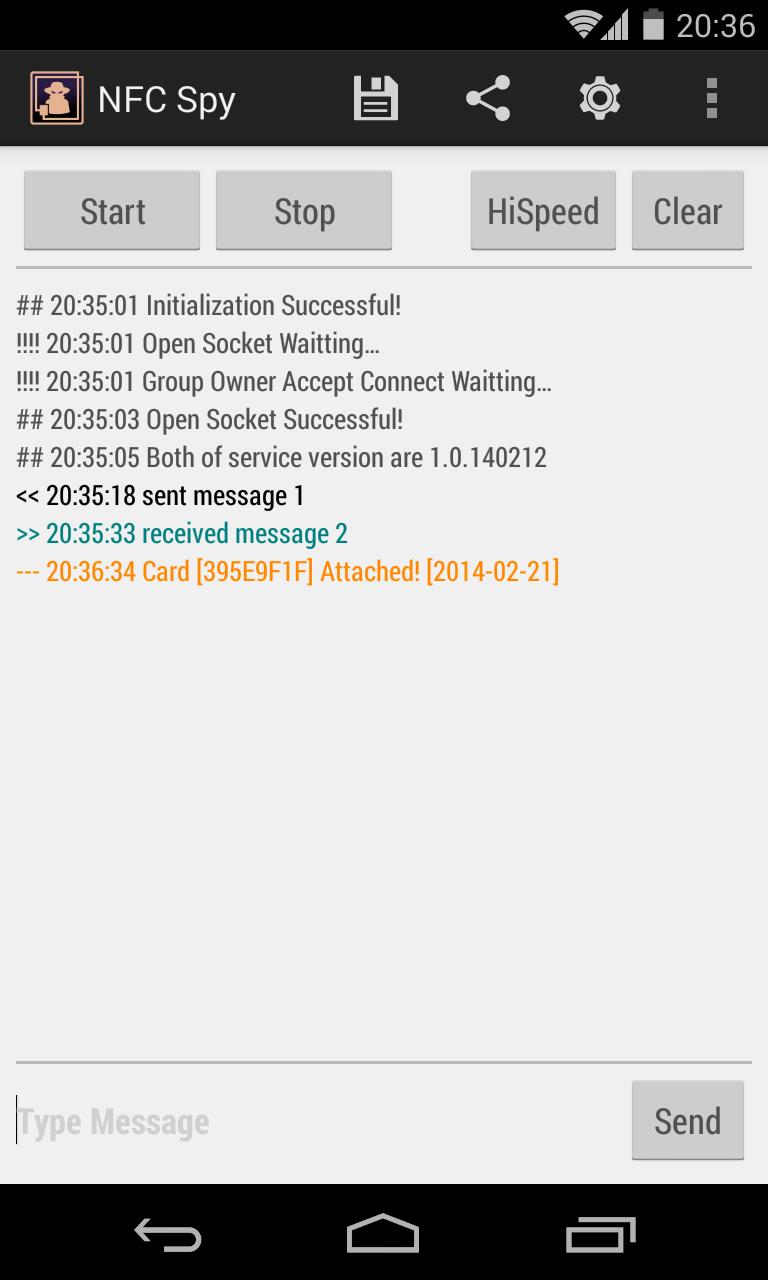Open settings via the gear icon
Image resolution: width=768 pixels, height=1280 pixels.
(x=600, y=99)
